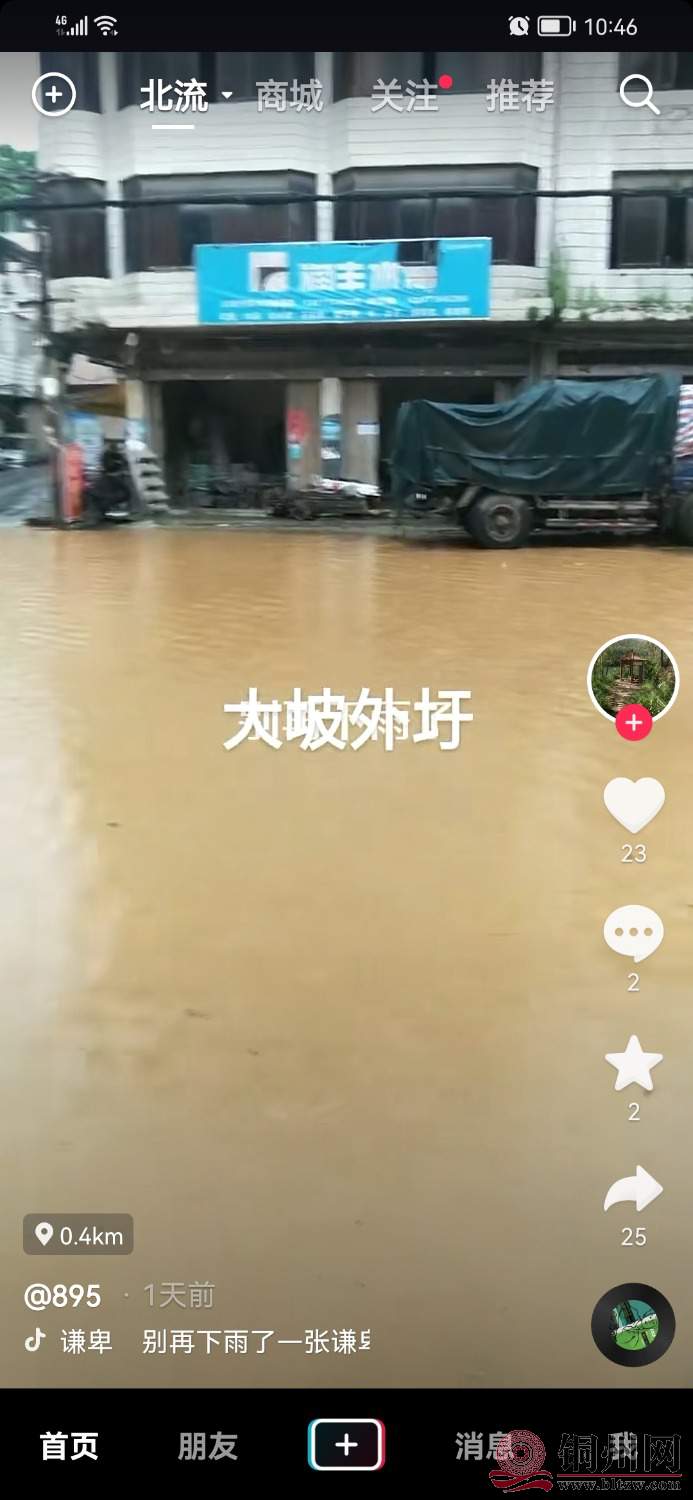This screenshot has width=693, height=1500.
Task: Open the spinning music disc
Action: (x=633, y=1324)
